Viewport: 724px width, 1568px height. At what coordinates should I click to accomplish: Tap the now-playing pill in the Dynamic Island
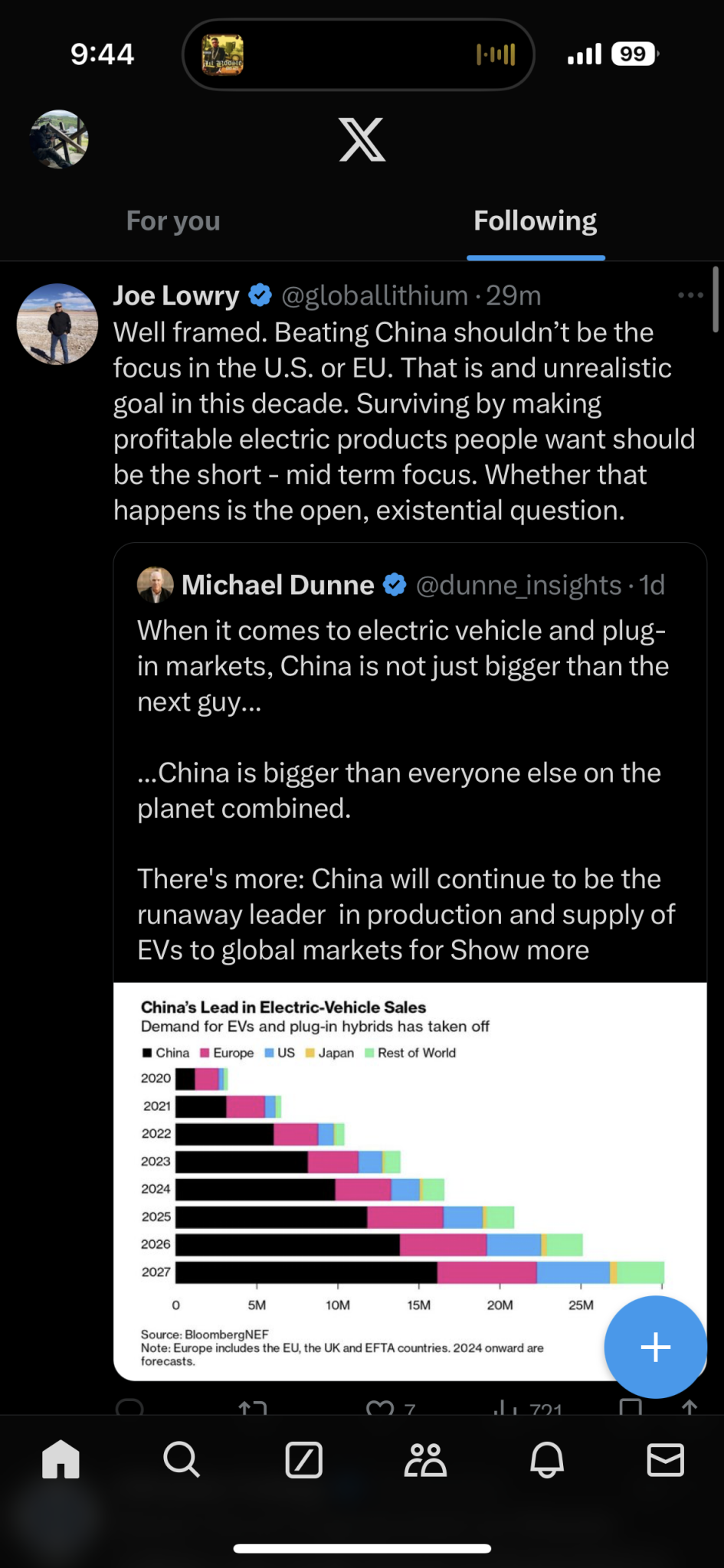coord(359,55)
